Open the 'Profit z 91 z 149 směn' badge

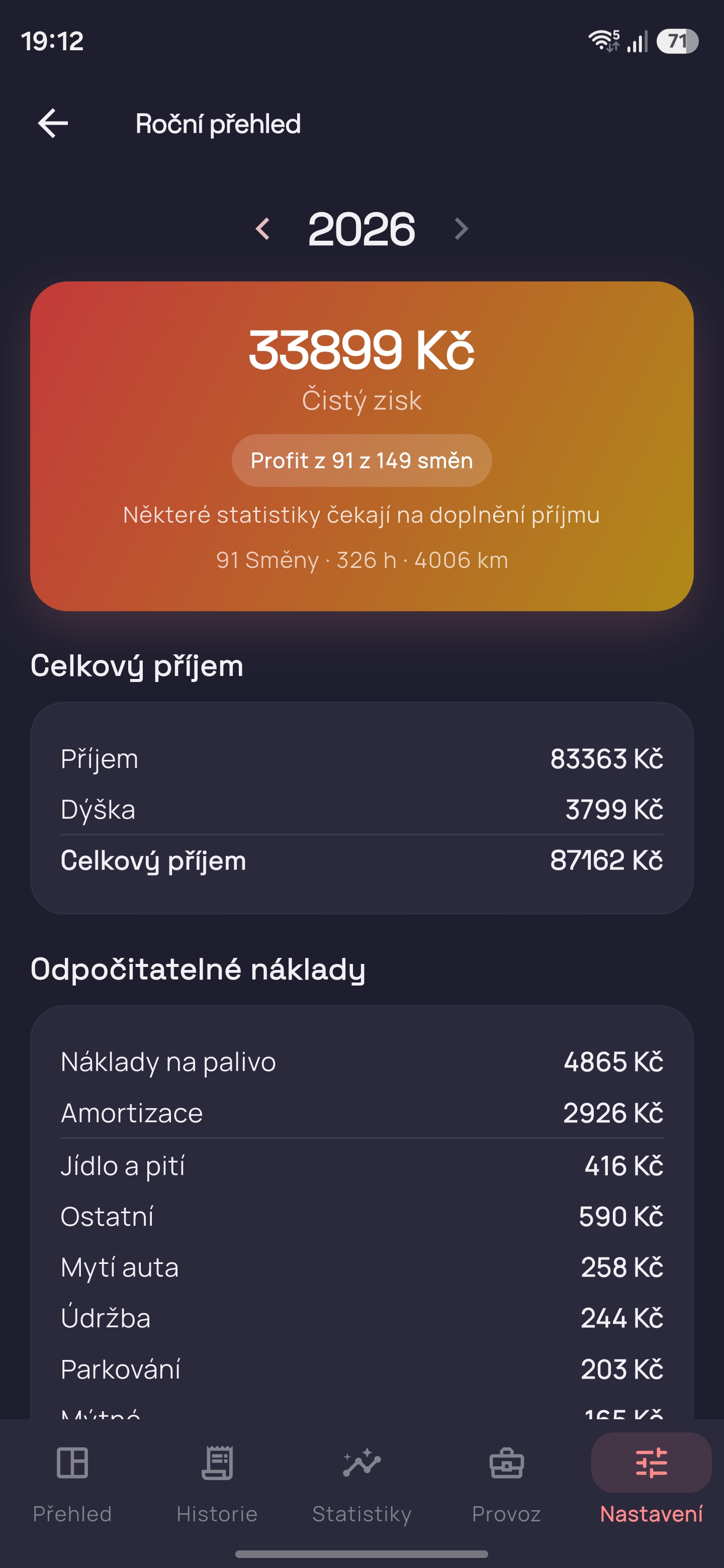[x=361, y=461]
